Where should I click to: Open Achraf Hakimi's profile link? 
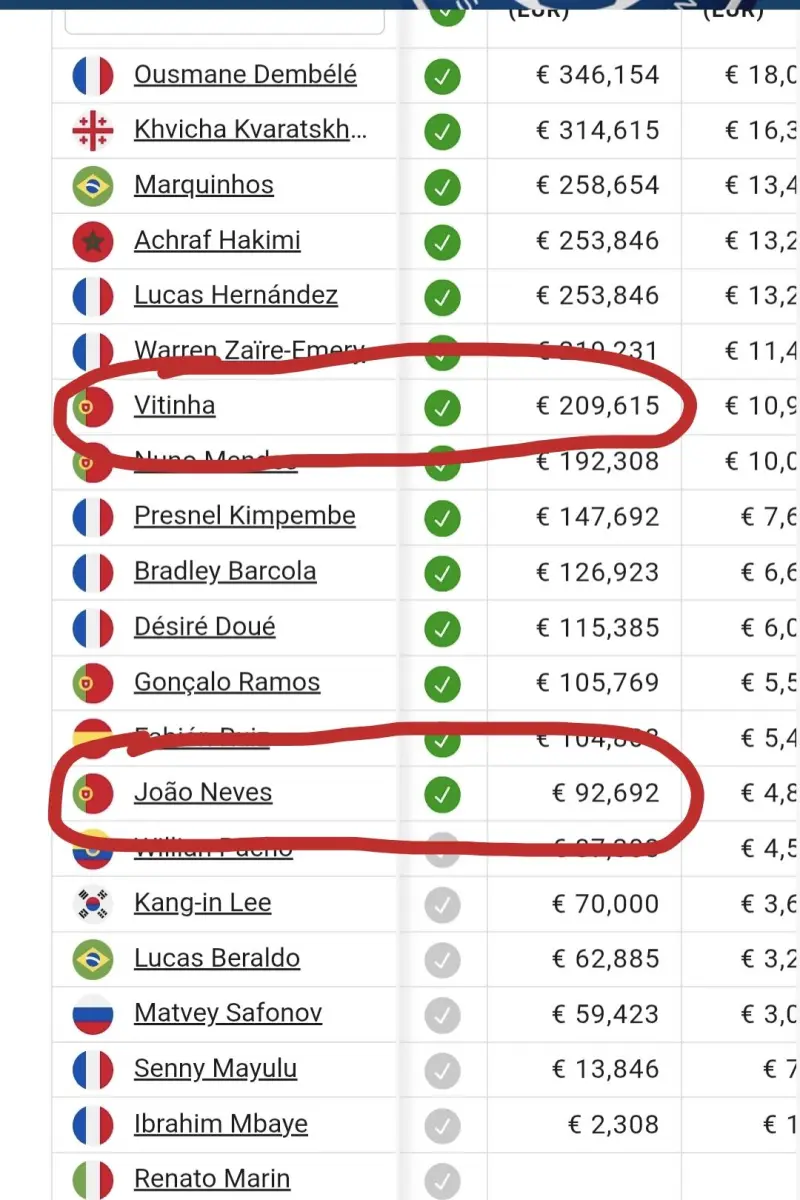[x=217, y=240]
